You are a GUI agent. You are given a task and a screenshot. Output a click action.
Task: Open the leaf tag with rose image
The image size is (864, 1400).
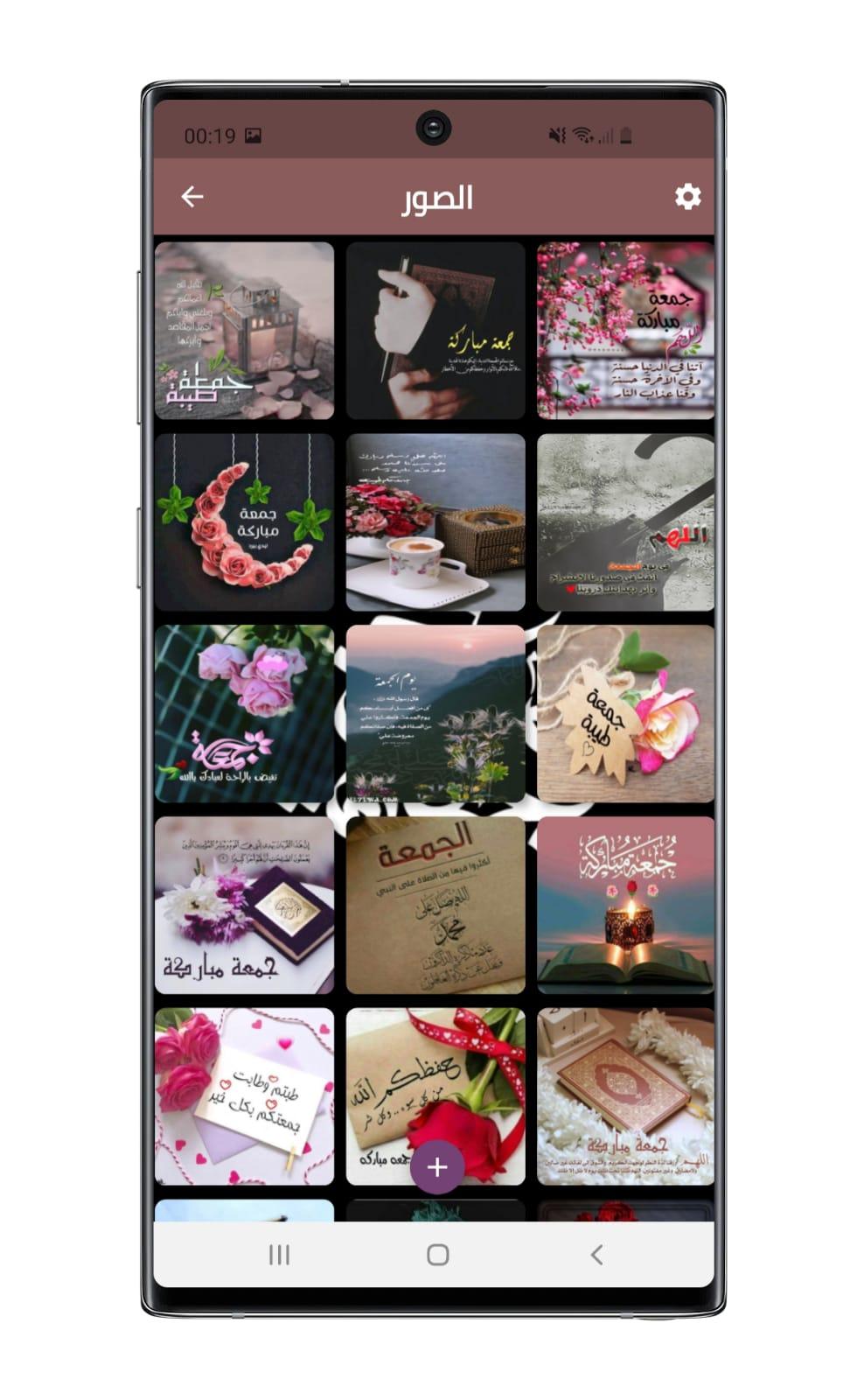[x=625, y=713]
